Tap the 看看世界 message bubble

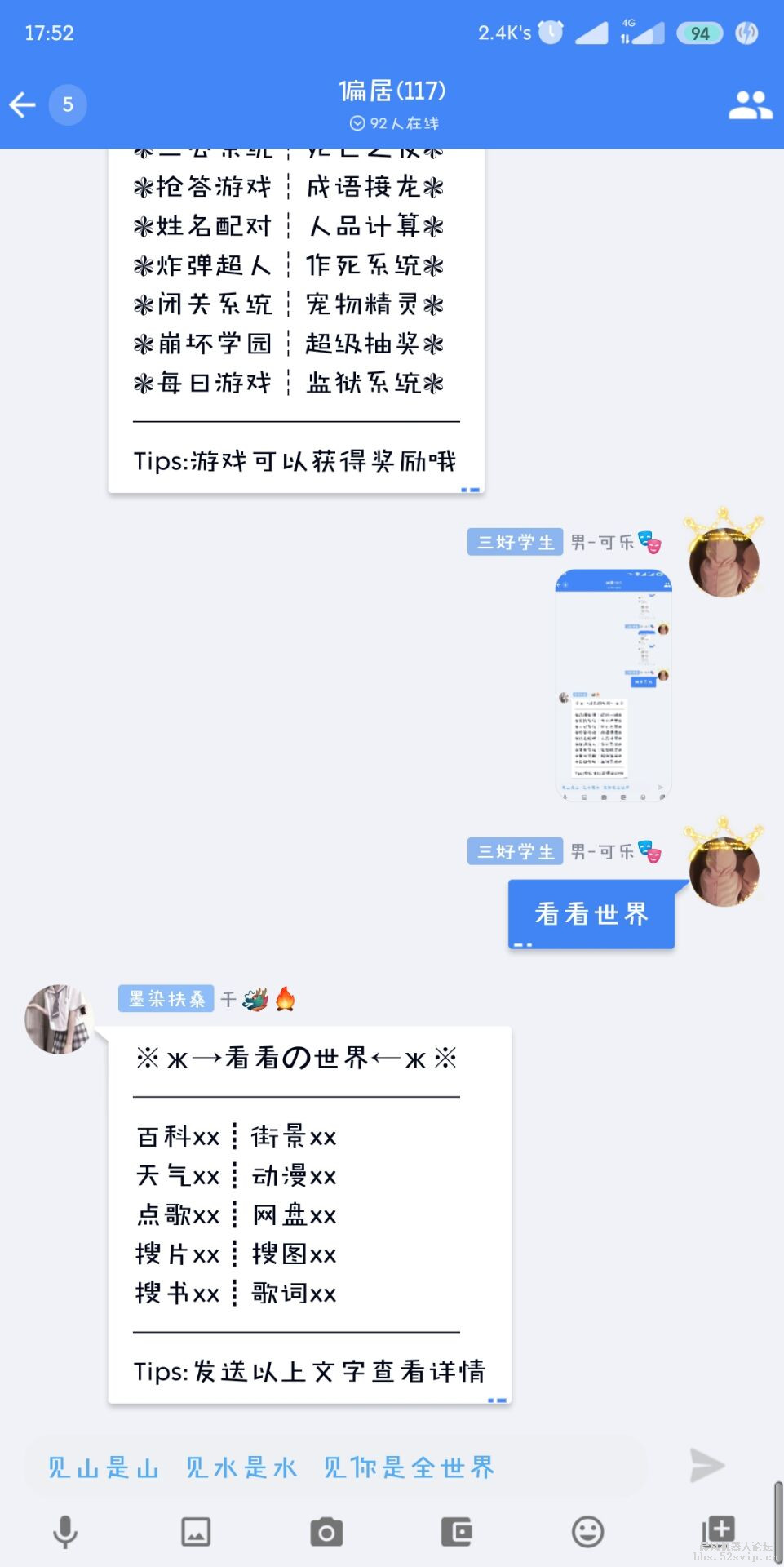tap(592, 913)
